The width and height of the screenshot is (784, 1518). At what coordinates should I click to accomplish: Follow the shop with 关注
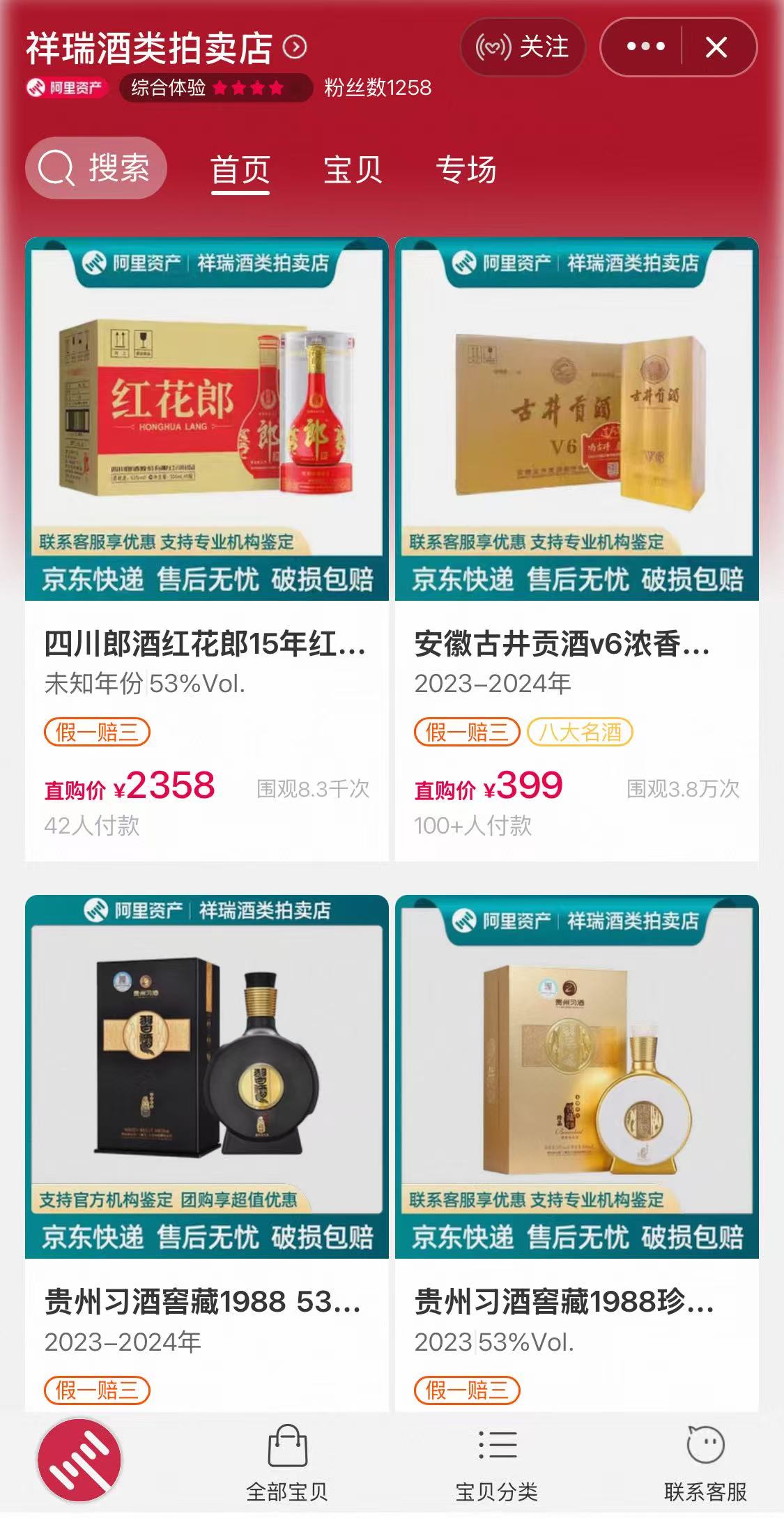coord(523,47)
